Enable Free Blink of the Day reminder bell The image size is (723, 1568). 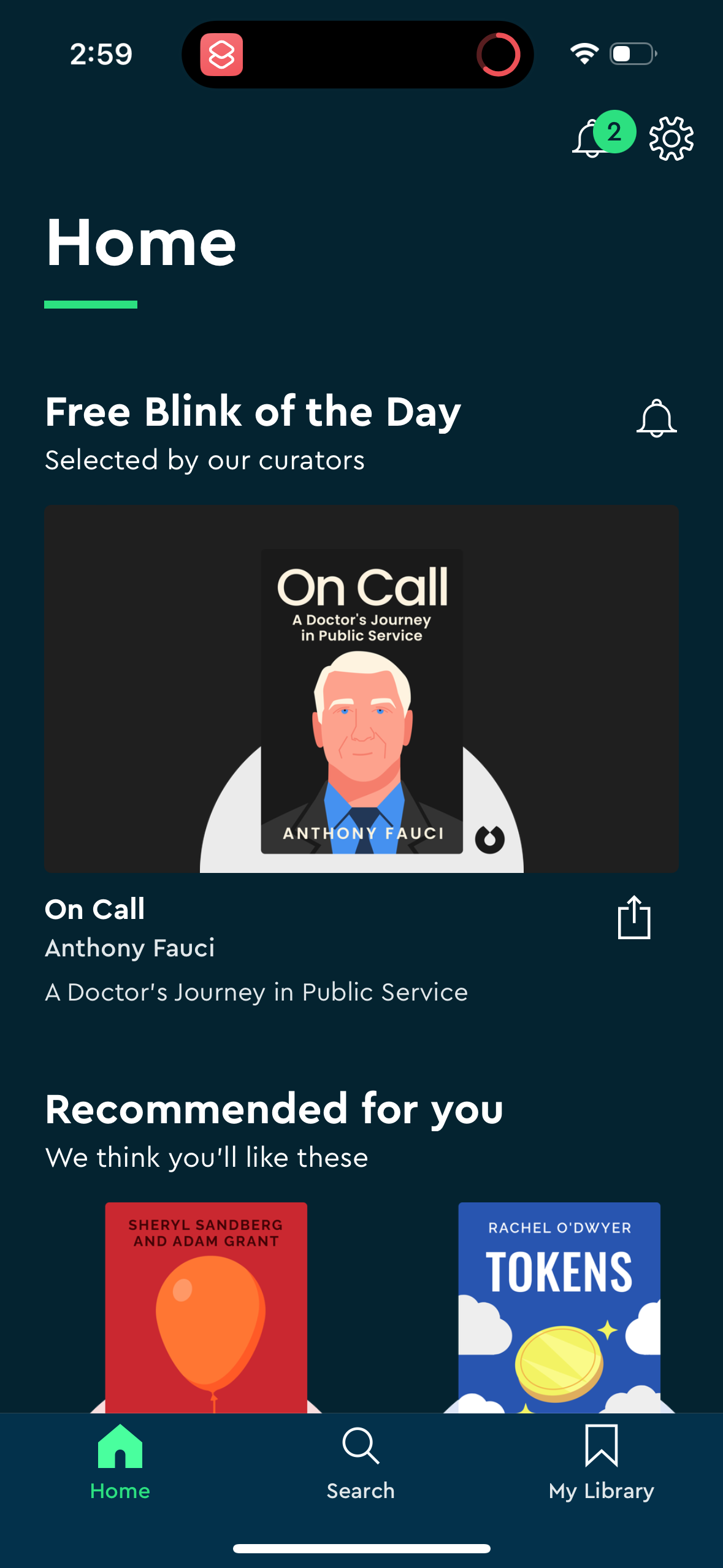tap(656, 418)
